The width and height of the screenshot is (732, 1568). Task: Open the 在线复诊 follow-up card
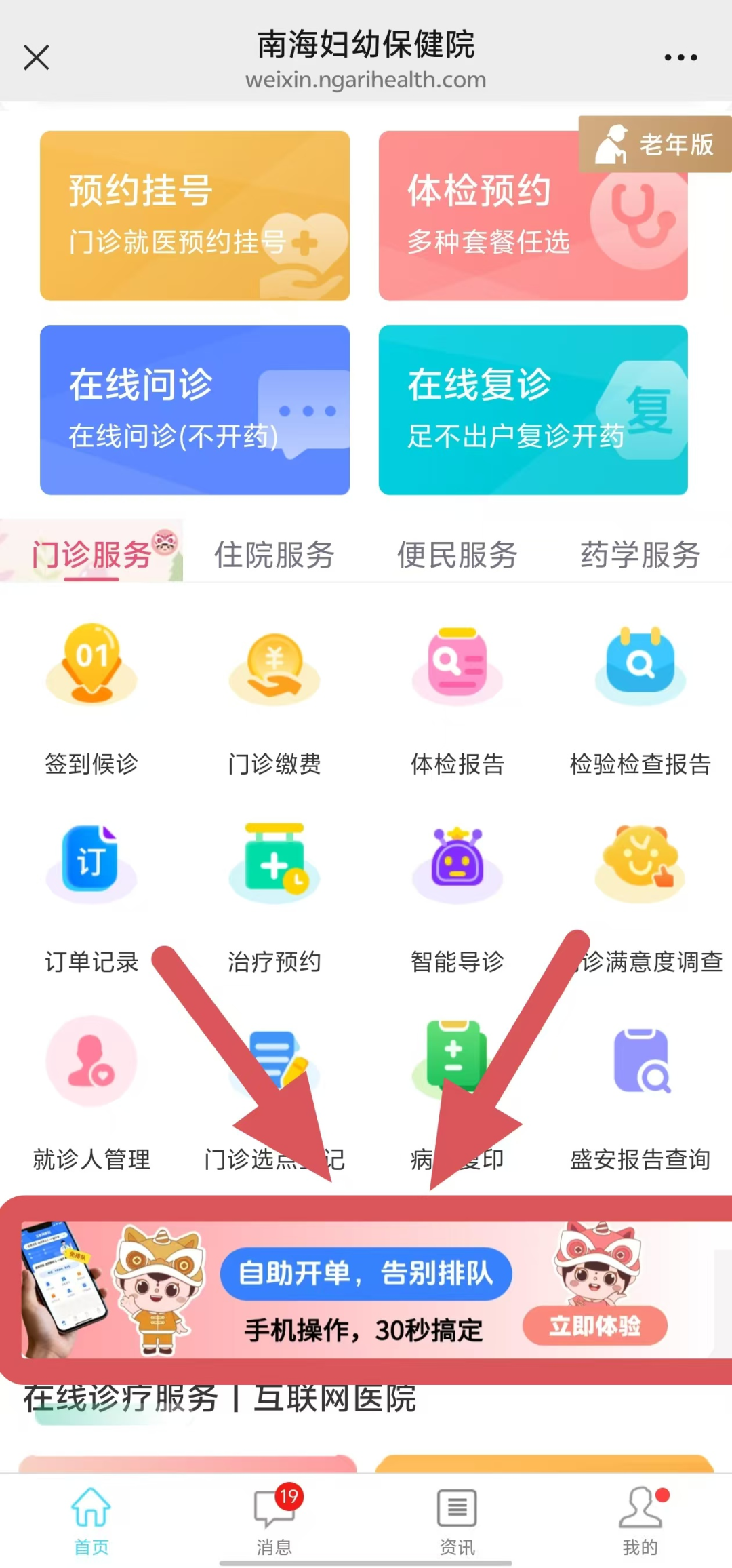[533, 410]
